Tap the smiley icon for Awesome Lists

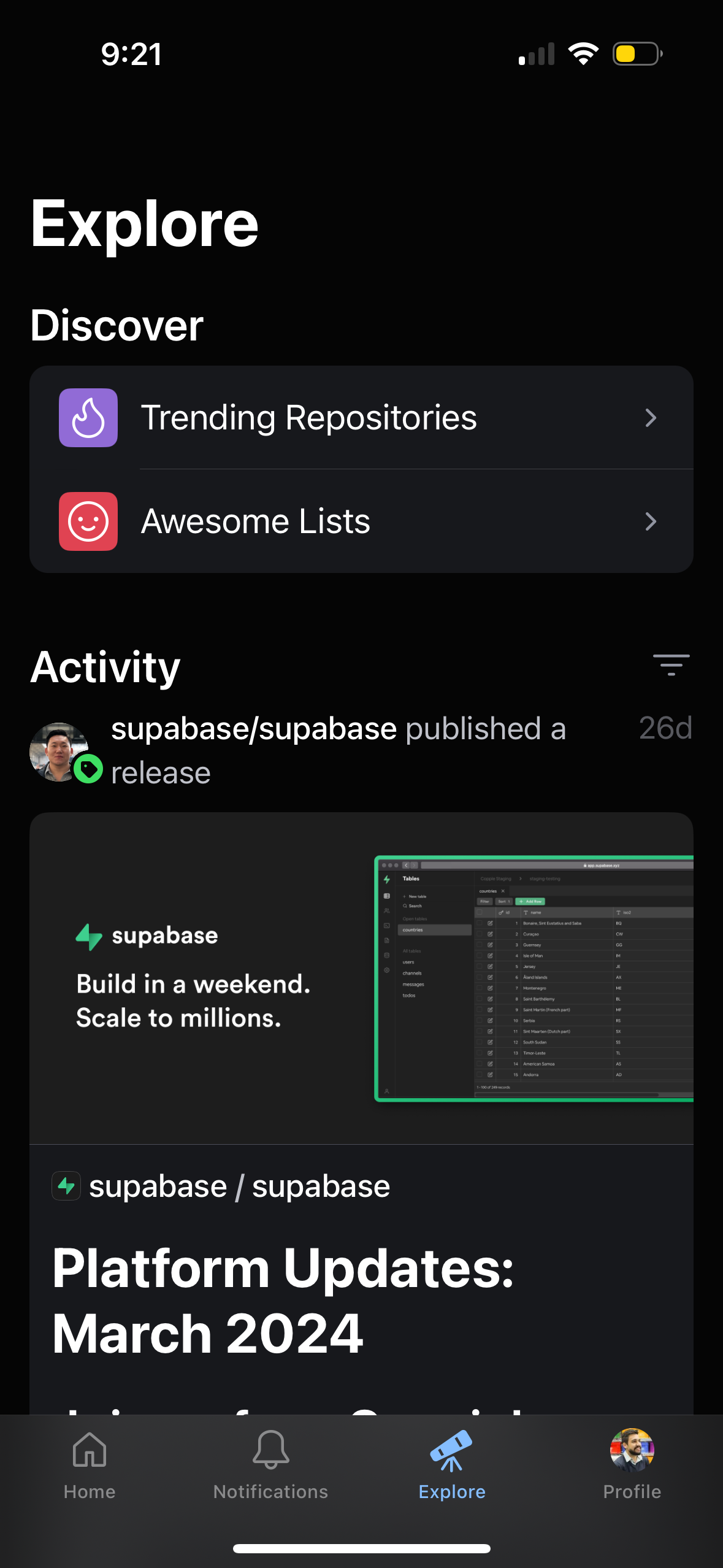(x=88, y=521)
